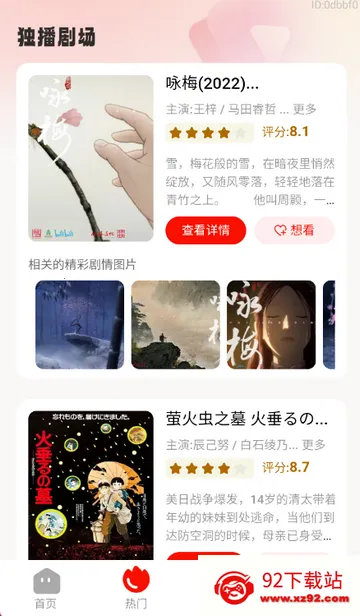View the misty mountain still image
360x616 pixels.
(176, 324)
